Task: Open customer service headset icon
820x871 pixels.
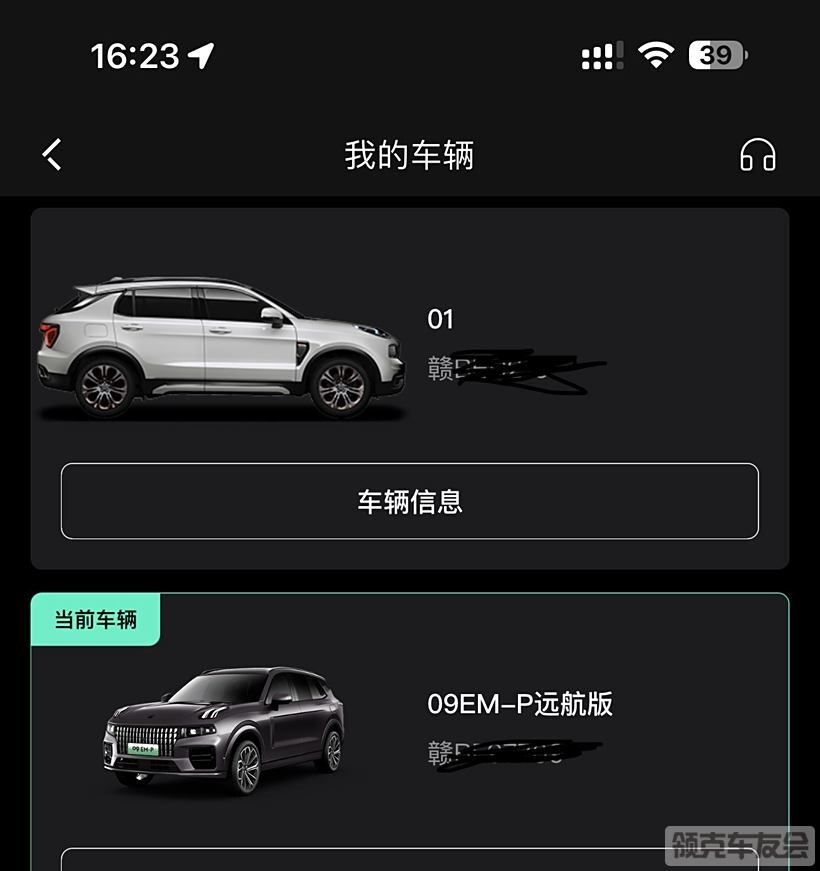Action: (x=757, y=156)
